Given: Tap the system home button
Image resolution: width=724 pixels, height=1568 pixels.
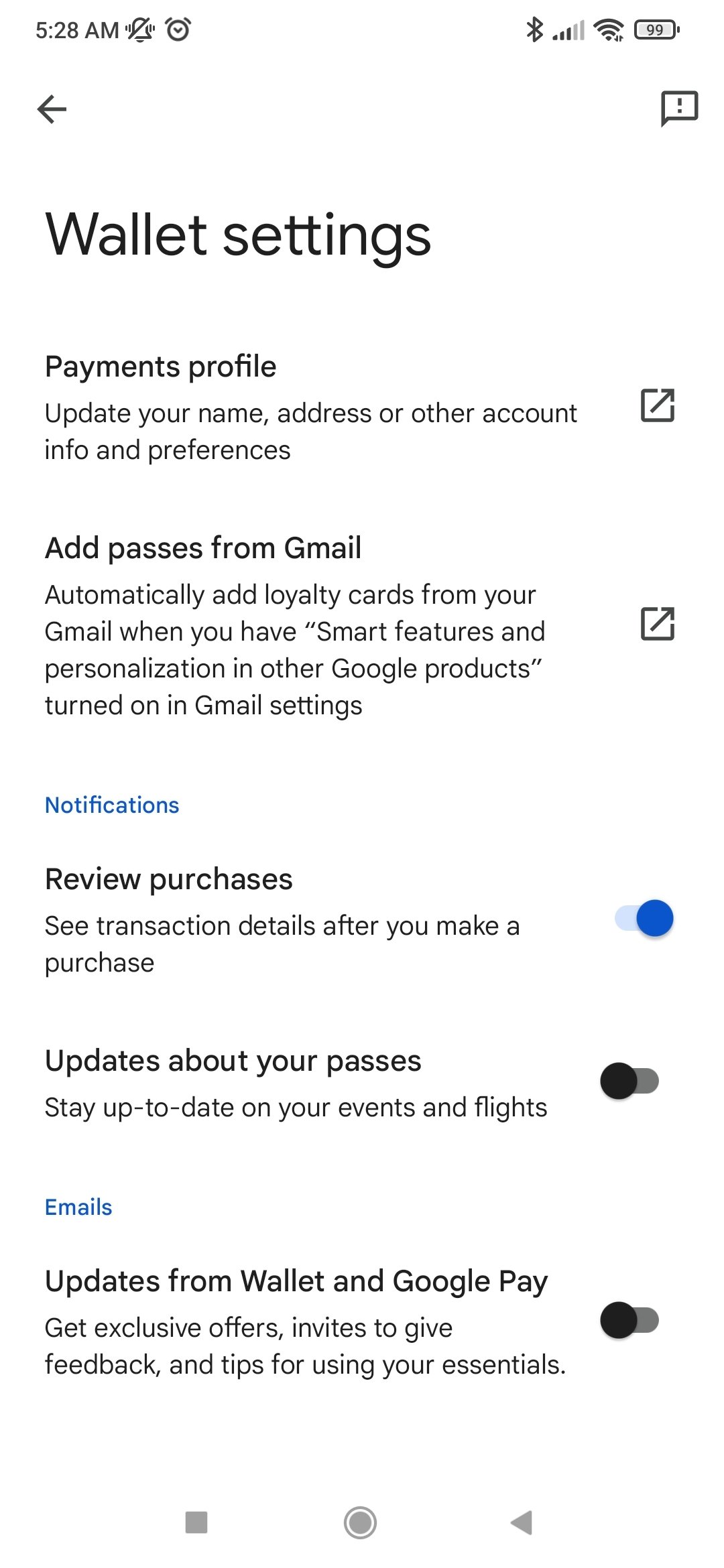Looking at the screenshot, I should click(361, 1522).
